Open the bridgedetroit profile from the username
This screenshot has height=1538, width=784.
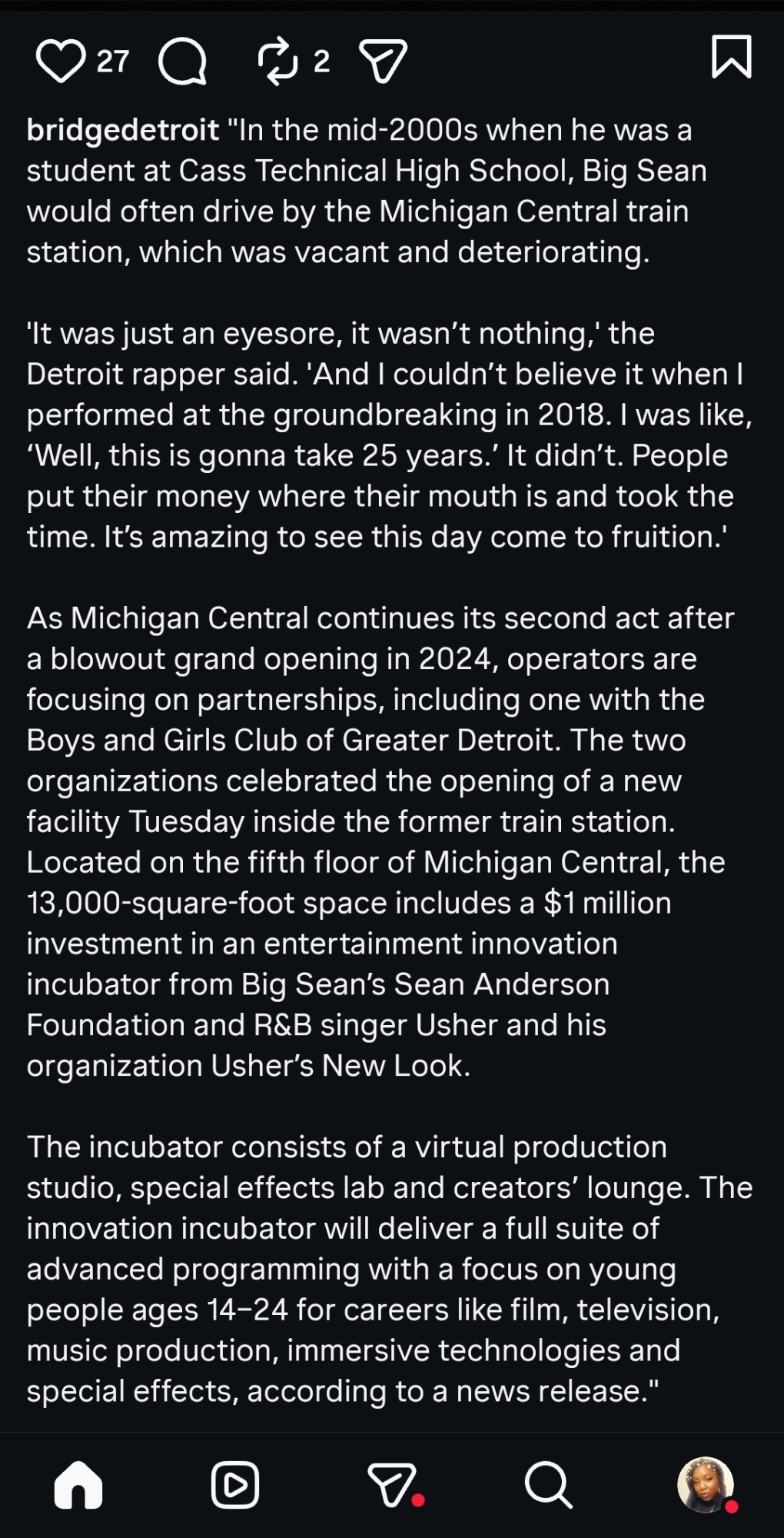coord(123,130)
